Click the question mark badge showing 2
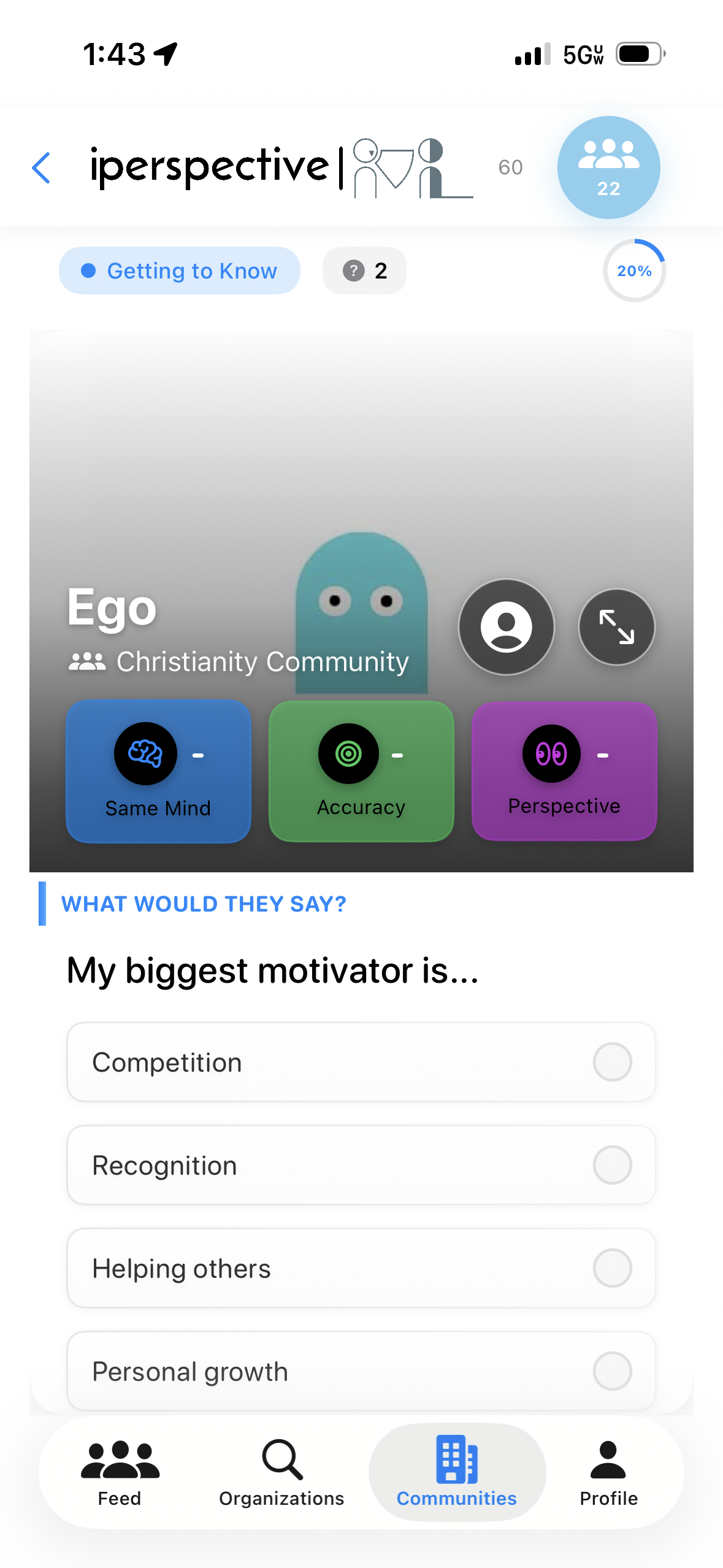 364,270
